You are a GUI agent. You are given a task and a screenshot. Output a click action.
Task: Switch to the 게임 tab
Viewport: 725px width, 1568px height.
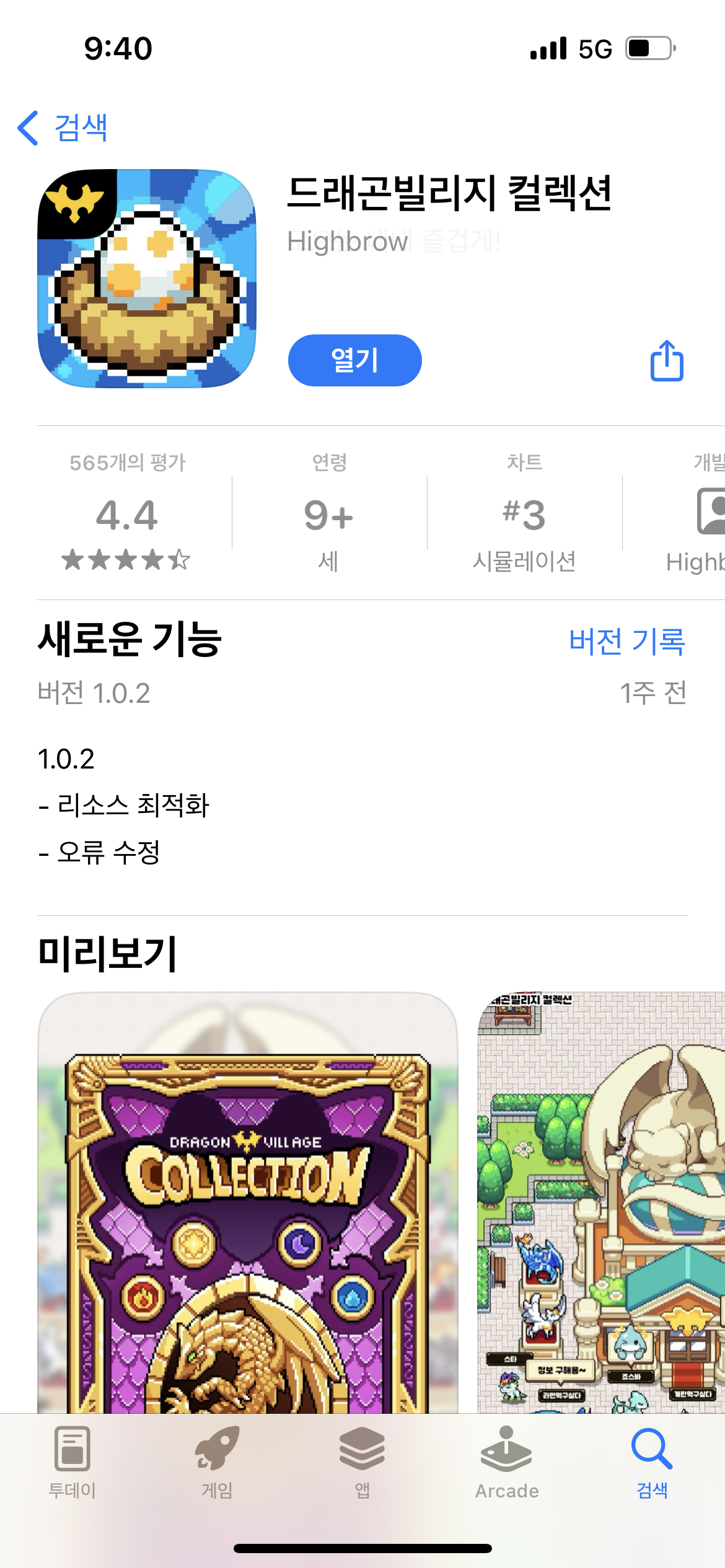coord(217,1463)
